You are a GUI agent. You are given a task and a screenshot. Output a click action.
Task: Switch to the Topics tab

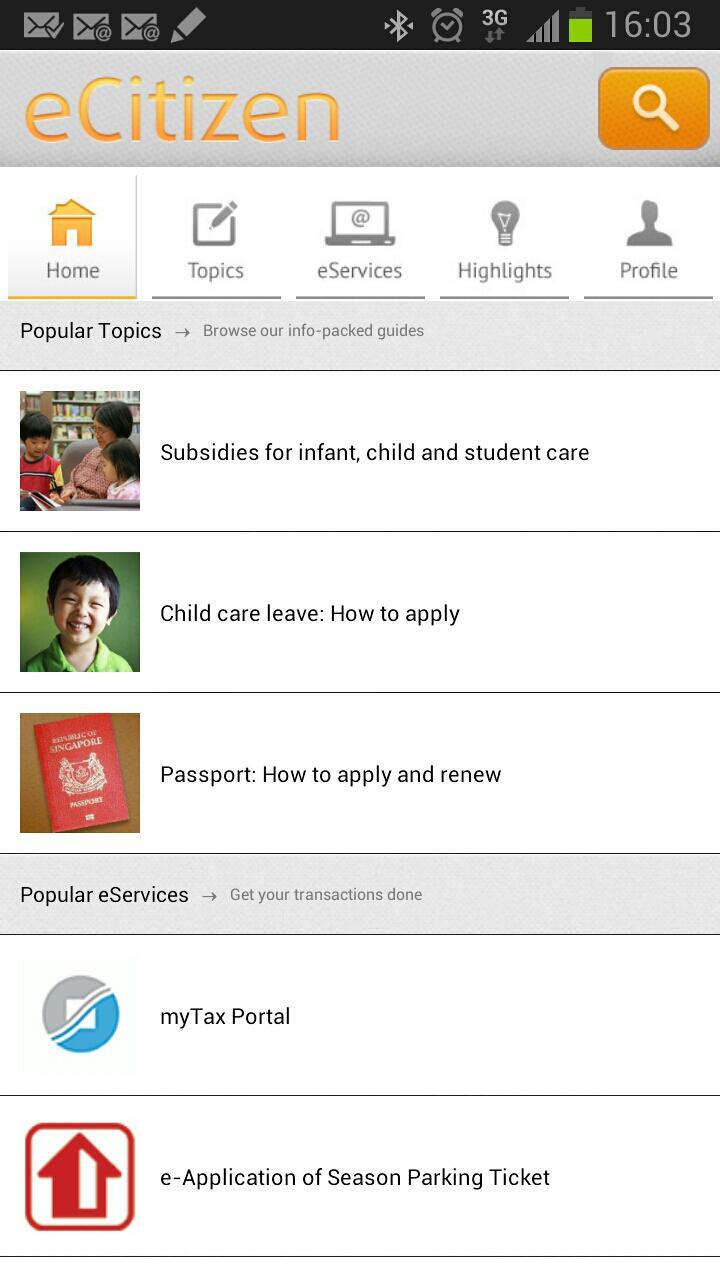(216, 240)
